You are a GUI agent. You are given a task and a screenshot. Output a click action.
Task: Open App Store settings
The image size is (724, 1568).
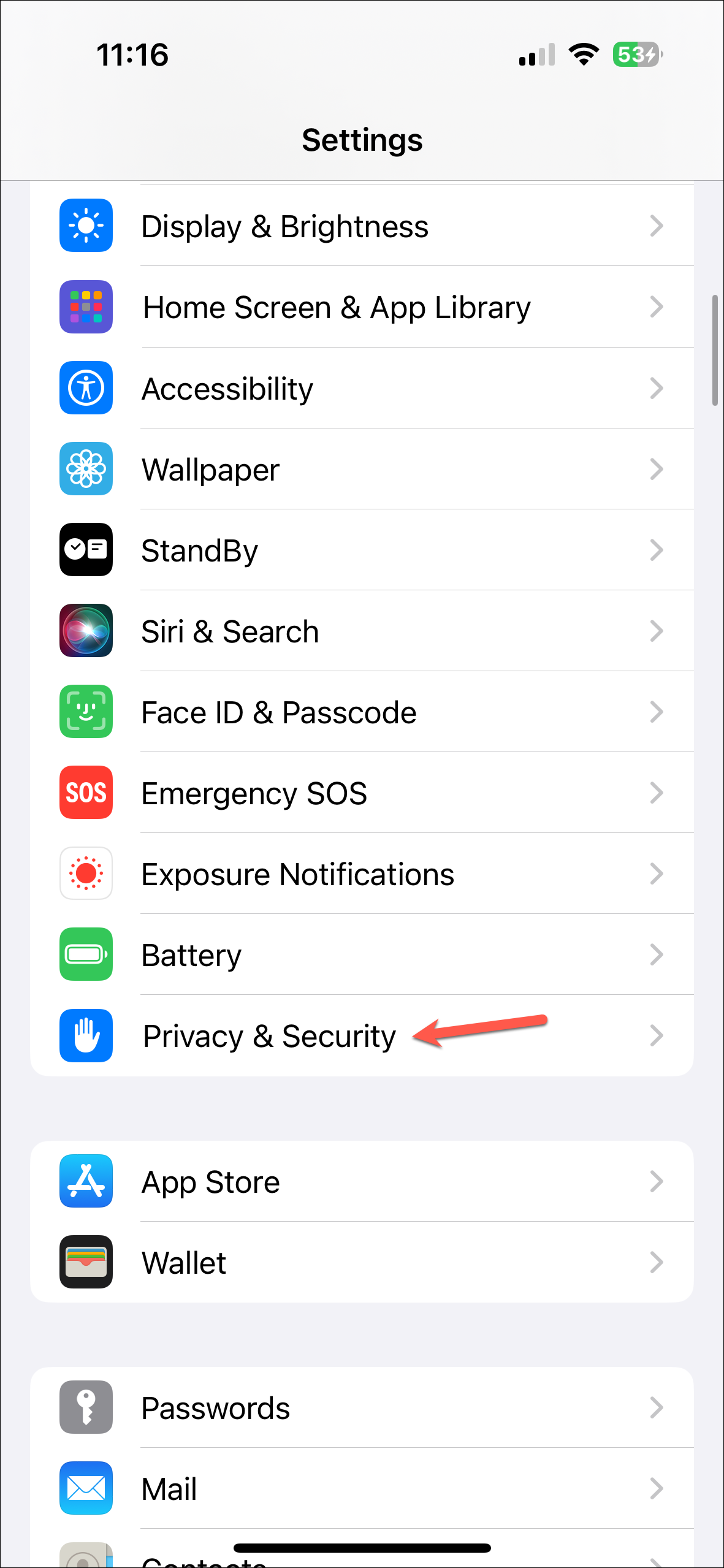tap(362, 1182)
